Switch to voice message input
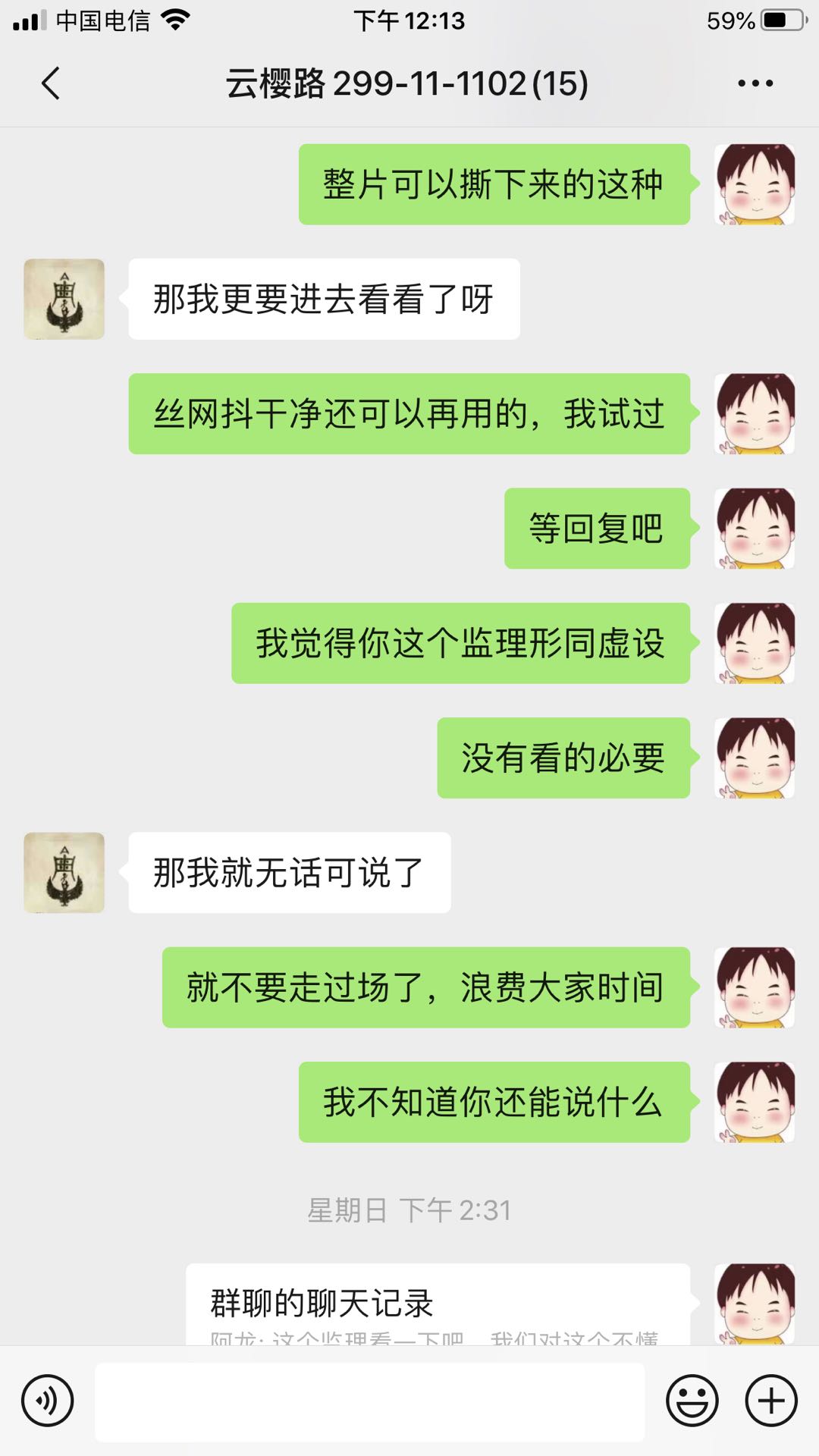819x1456 pixels. (48, 1401)
